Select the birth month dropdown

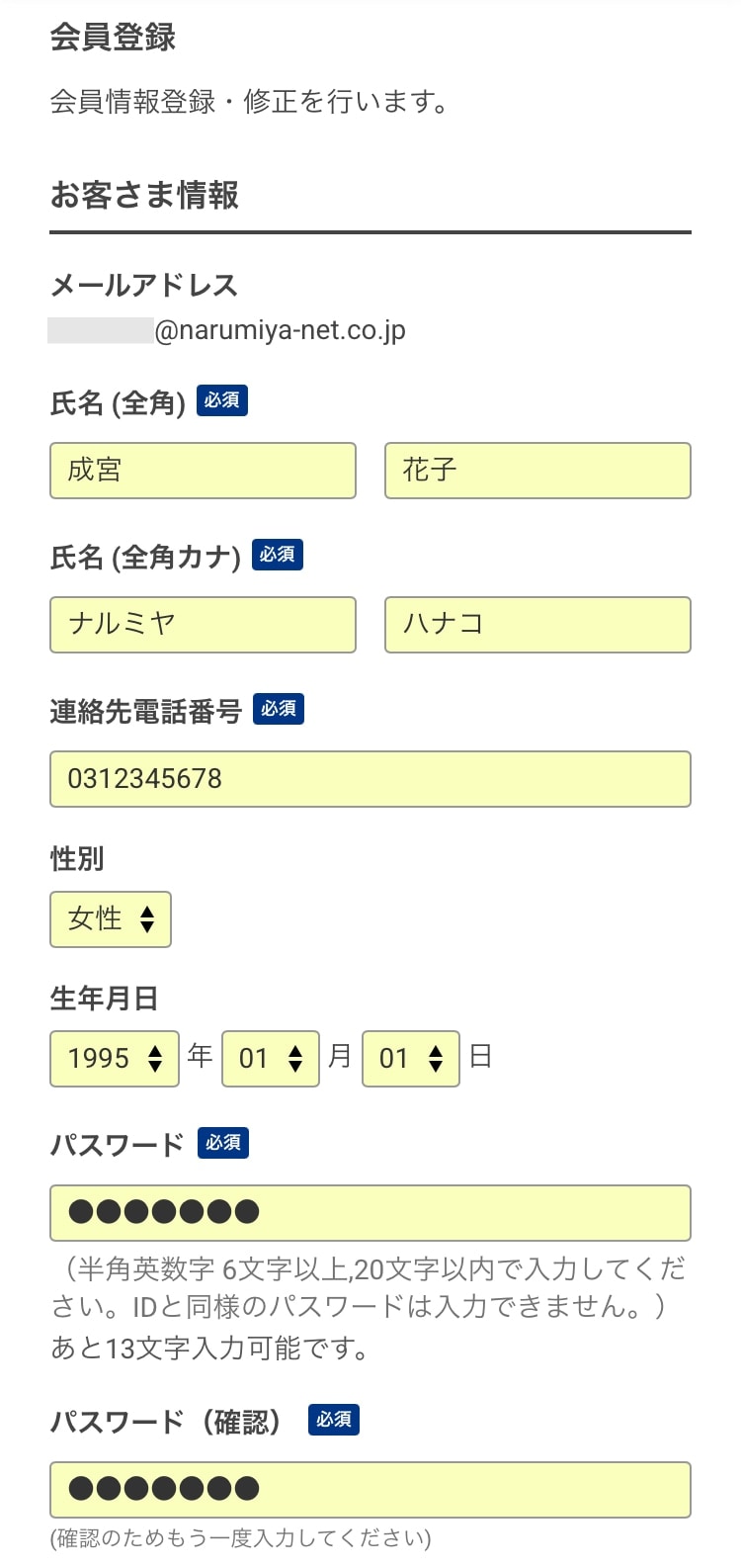(271, 1059)
